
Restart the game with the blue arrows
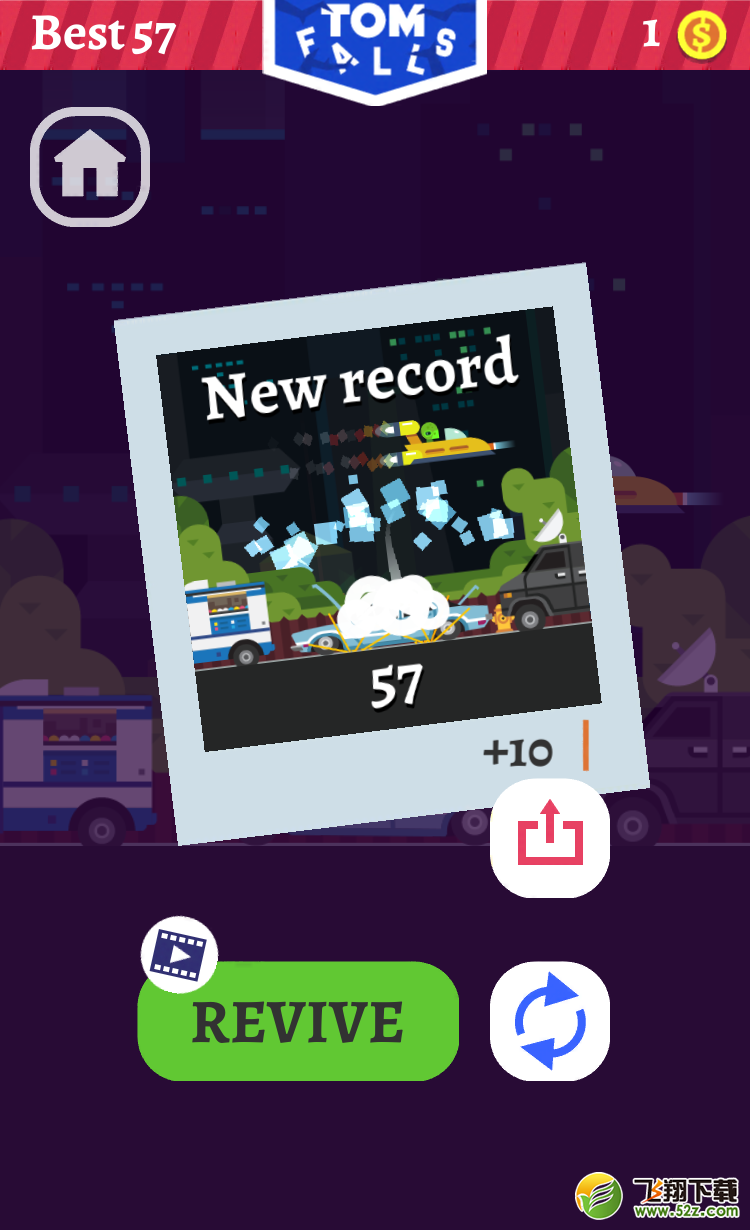[x=550, y=1021]
